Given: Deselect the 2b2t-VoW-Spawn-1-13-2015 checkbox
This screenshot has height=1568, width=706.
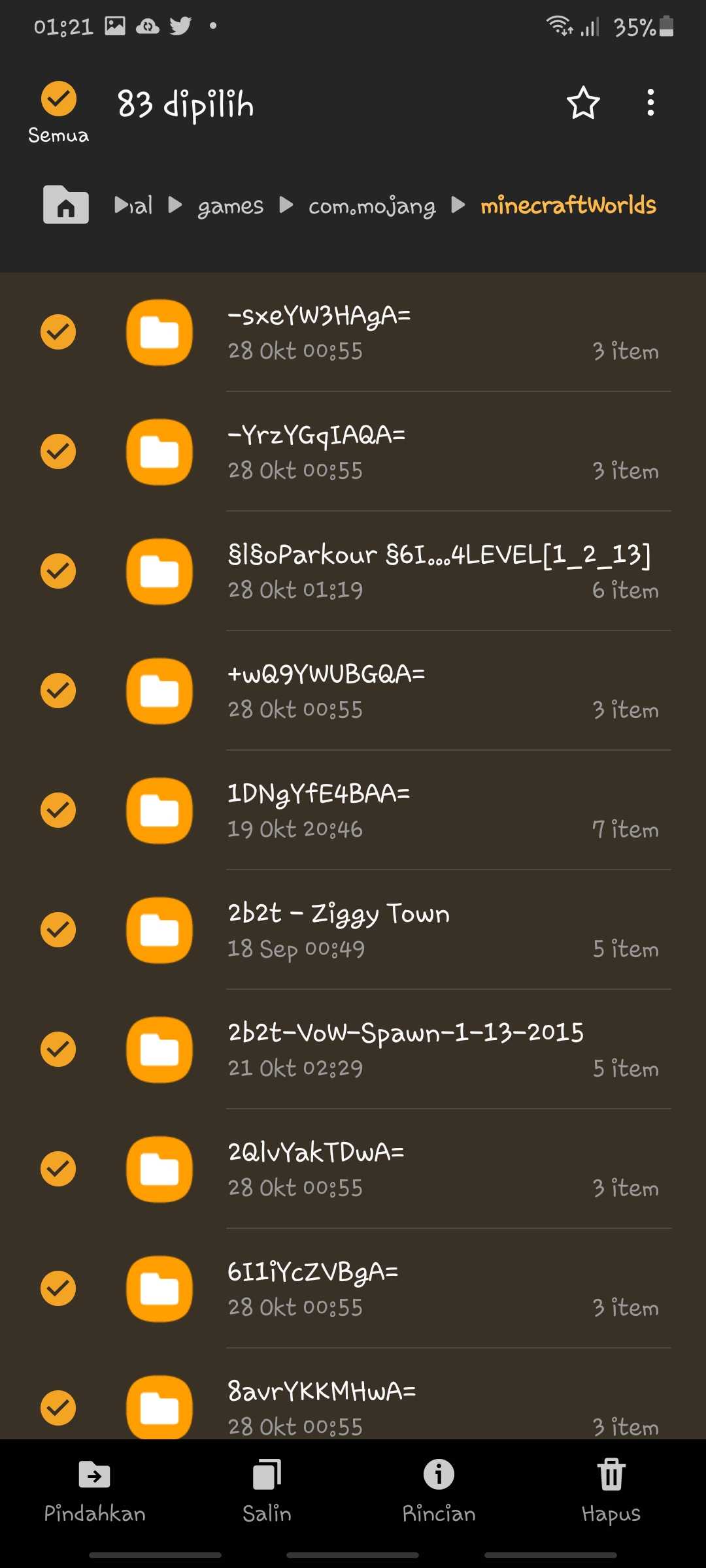Looking at the screenshot, I should [58, 1049].
